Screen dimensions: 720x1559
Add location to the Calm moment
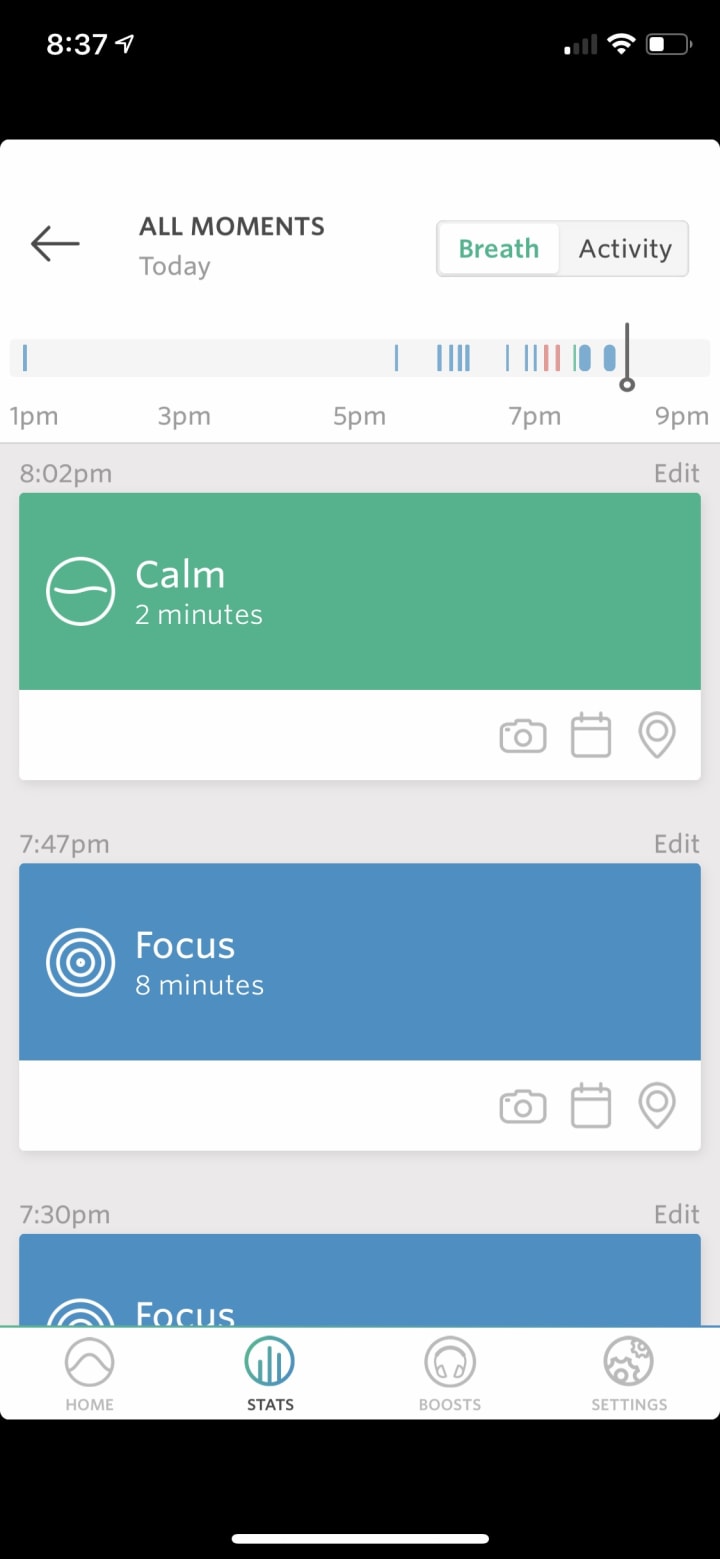pos(657,737)
